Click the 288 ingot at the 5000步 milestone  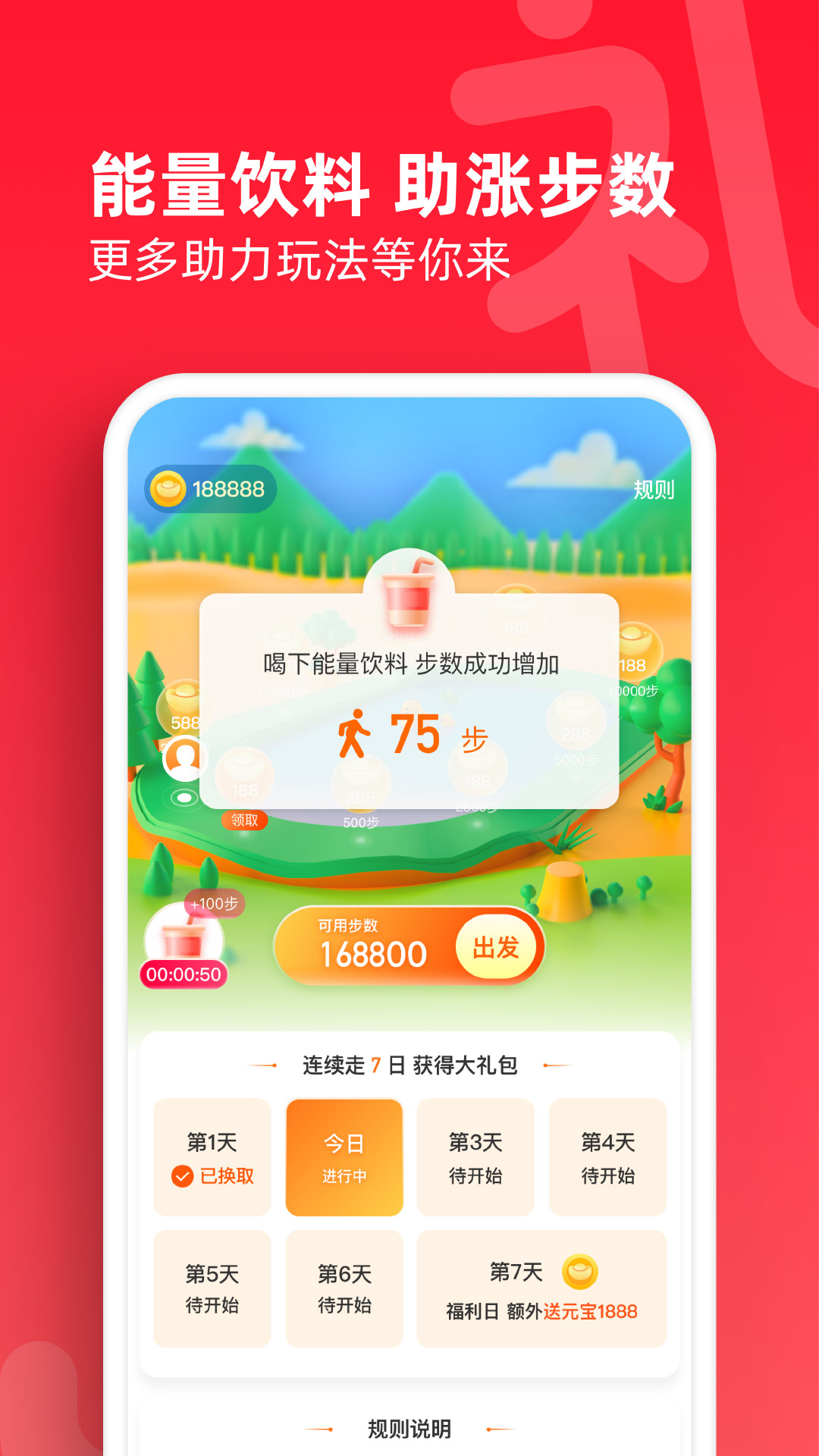coord(576,722)
